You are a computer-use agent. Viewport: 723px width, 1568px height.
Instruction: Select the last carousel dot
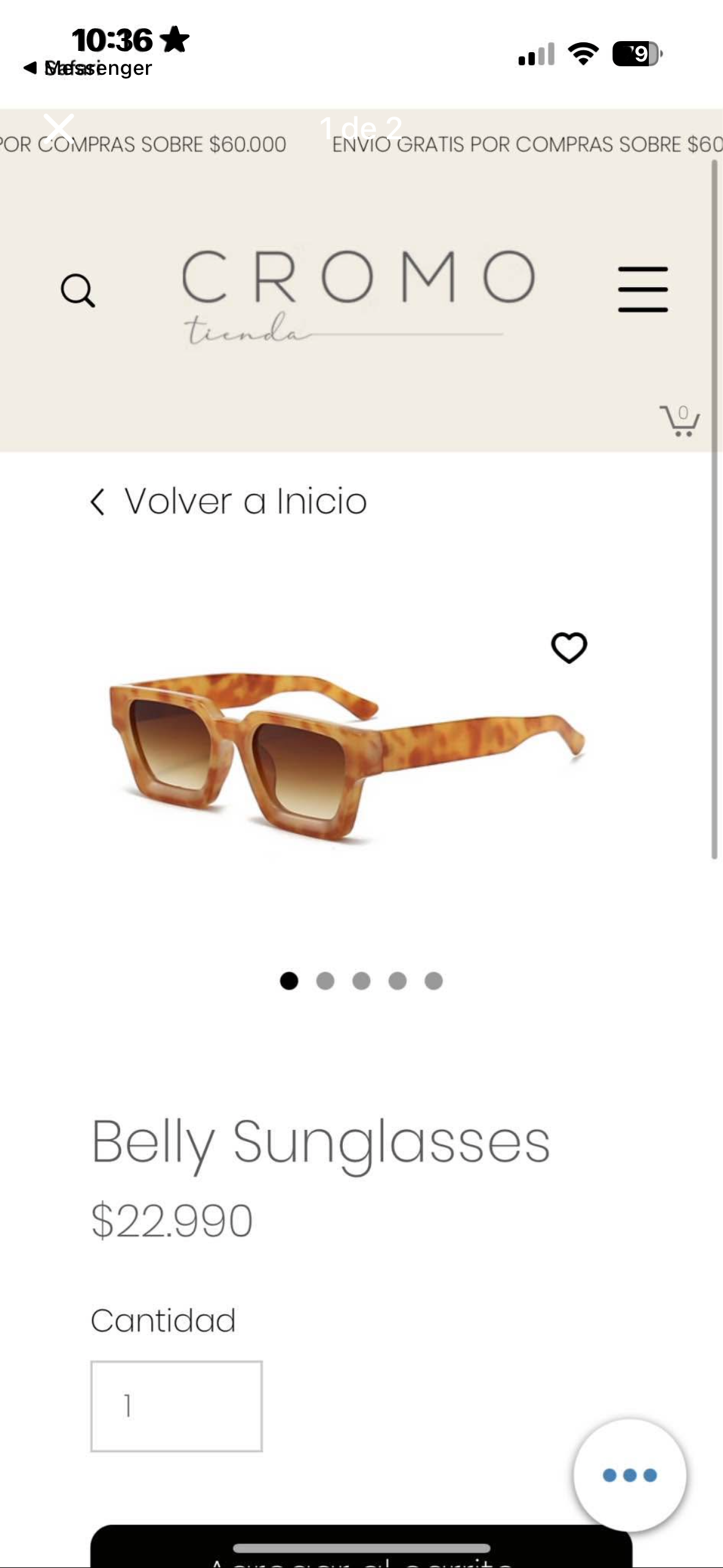[433, 981]
